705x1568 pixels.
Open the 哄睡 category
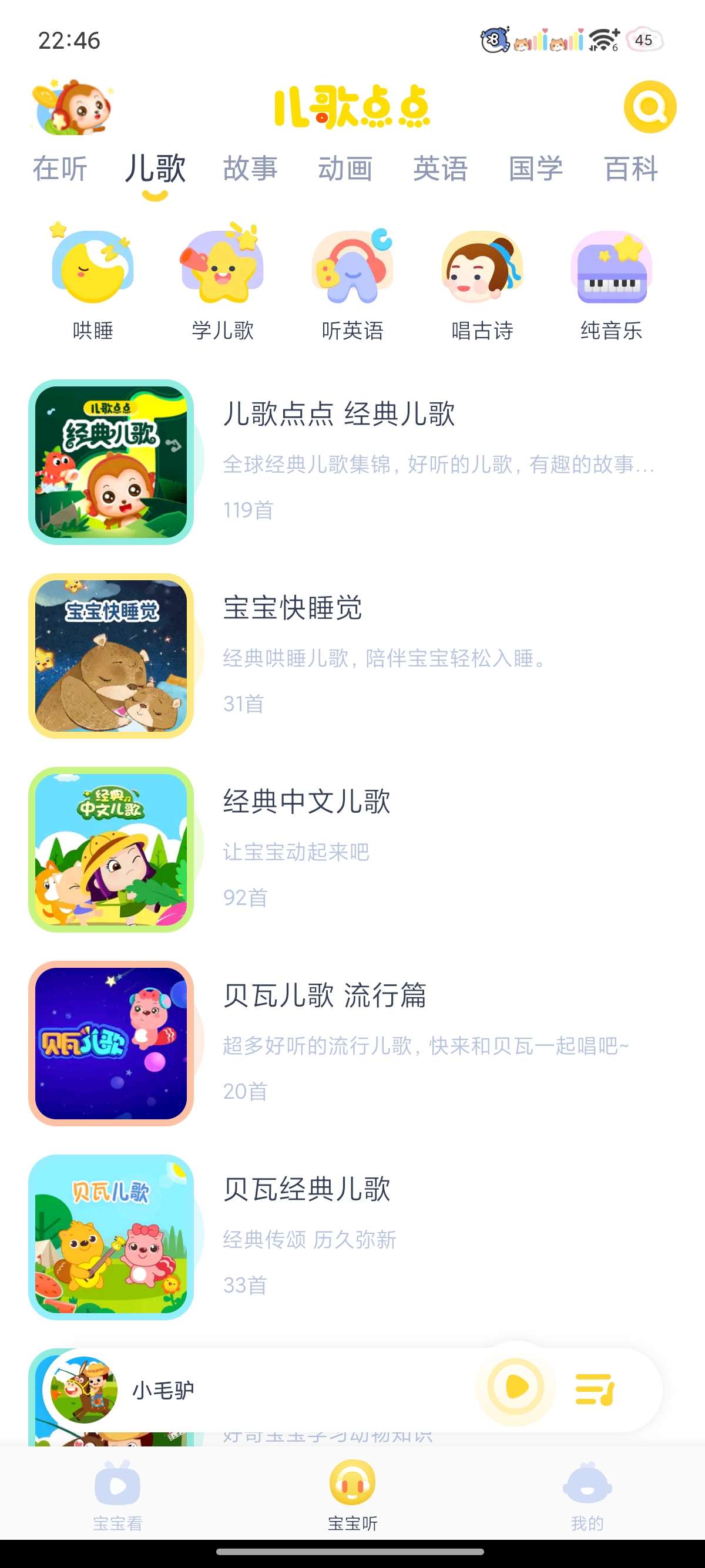click(93, 283)
